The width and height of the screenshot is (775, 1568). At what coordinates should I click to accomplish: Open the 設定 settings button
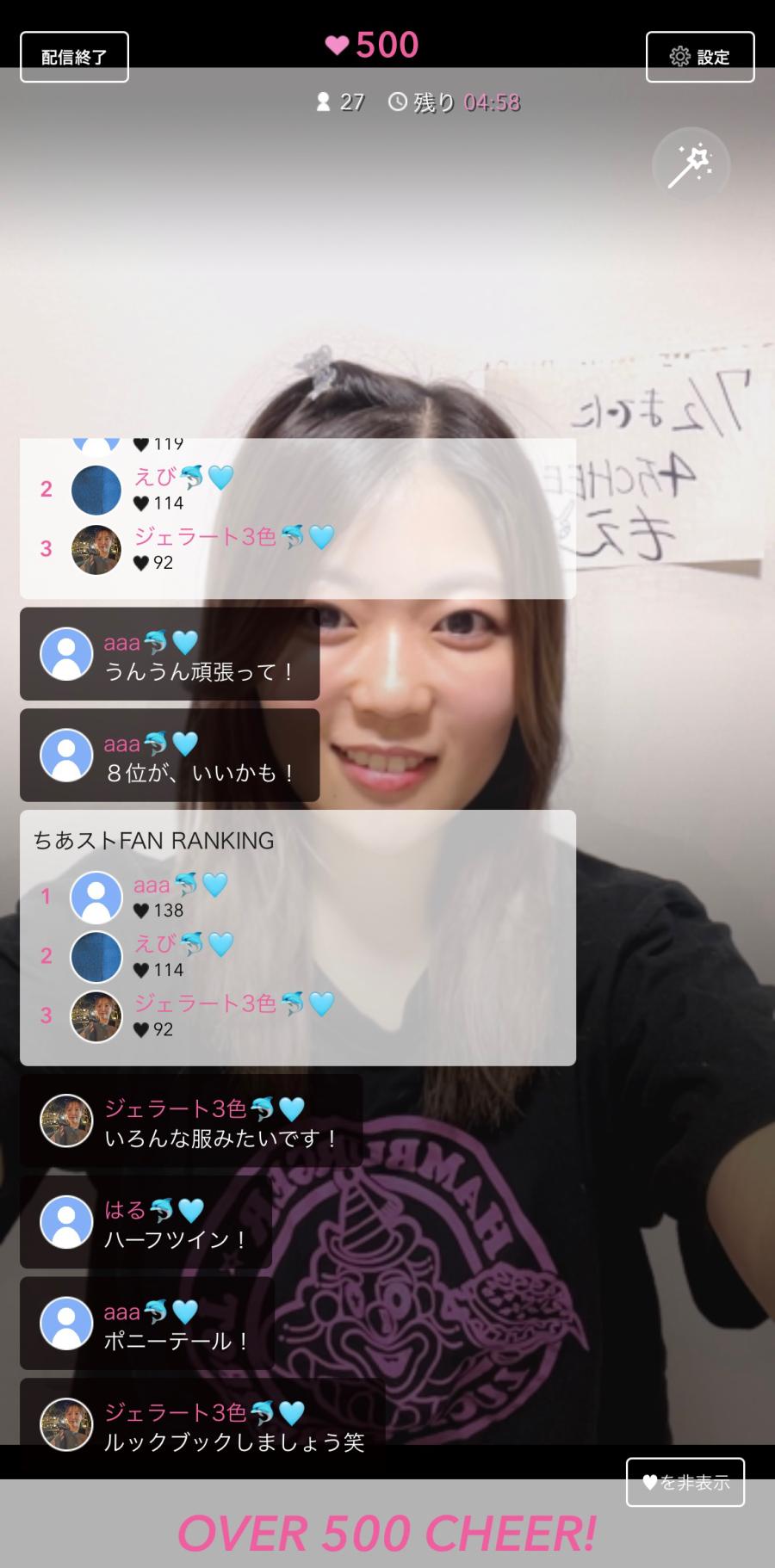point(700,57)
